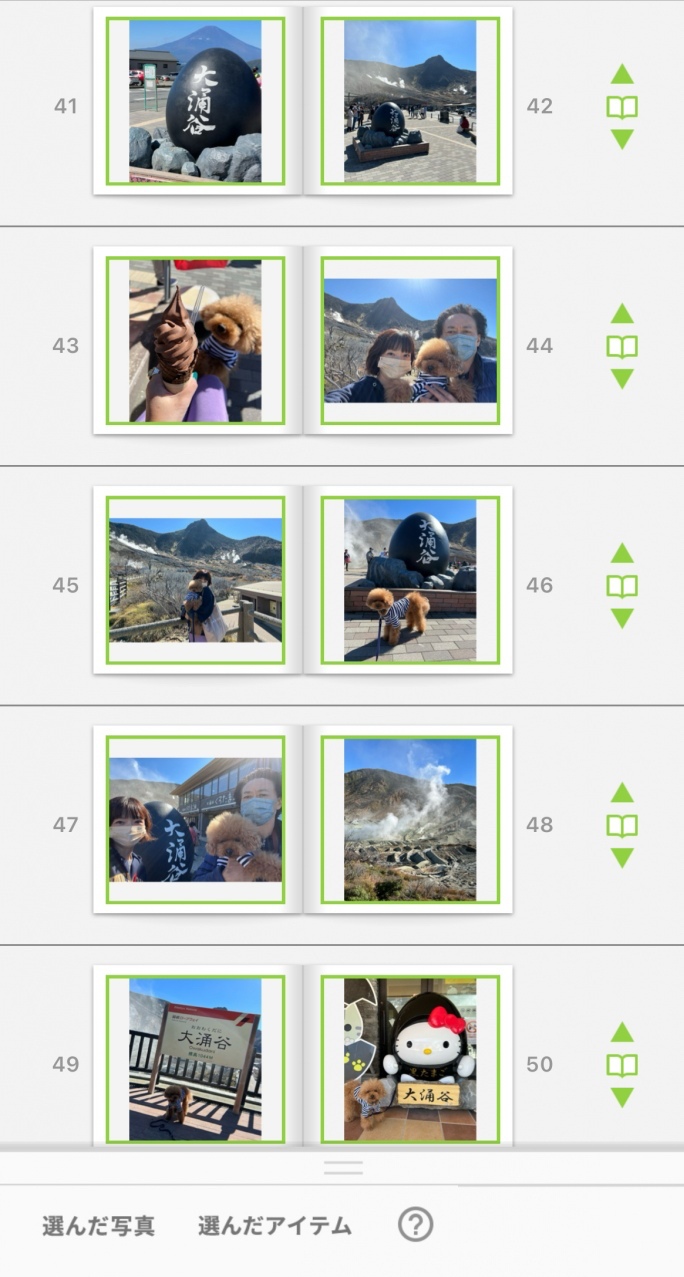Tap the book icon for spread 49-50
The image size is (684, 1277).
click(x=622, y=1065)
